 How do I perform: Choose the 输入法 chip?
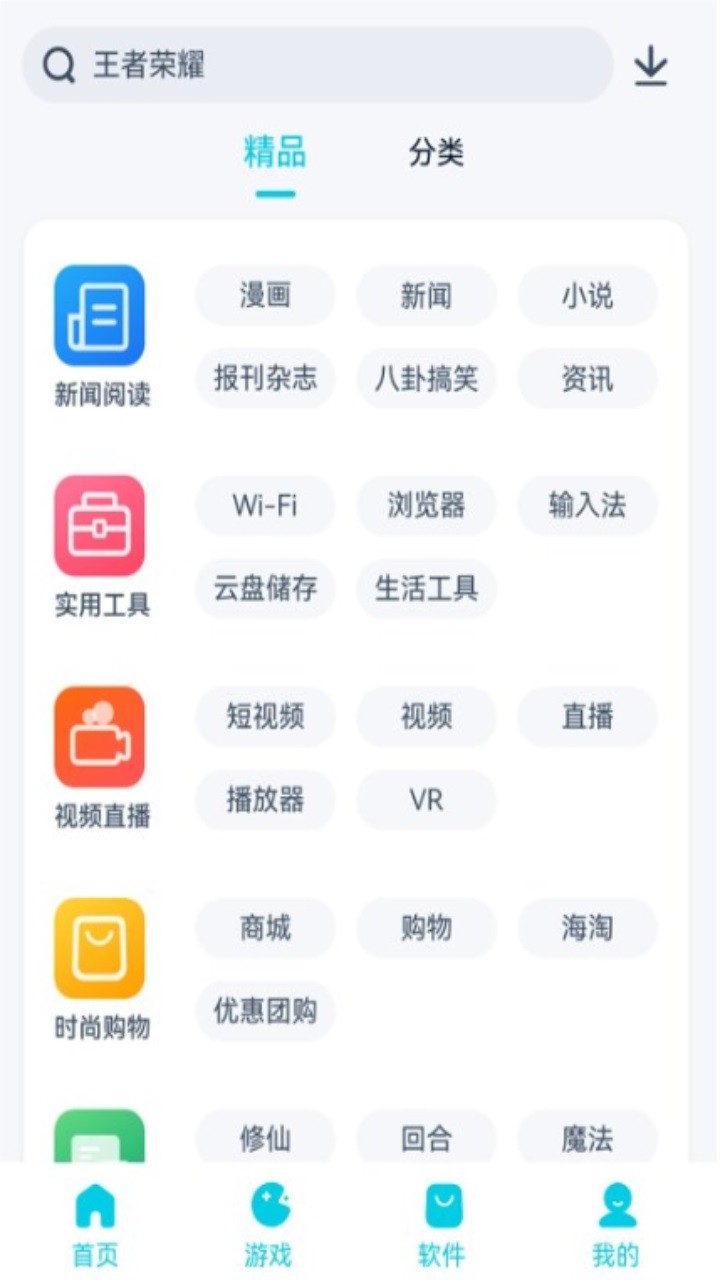point(587,506)
